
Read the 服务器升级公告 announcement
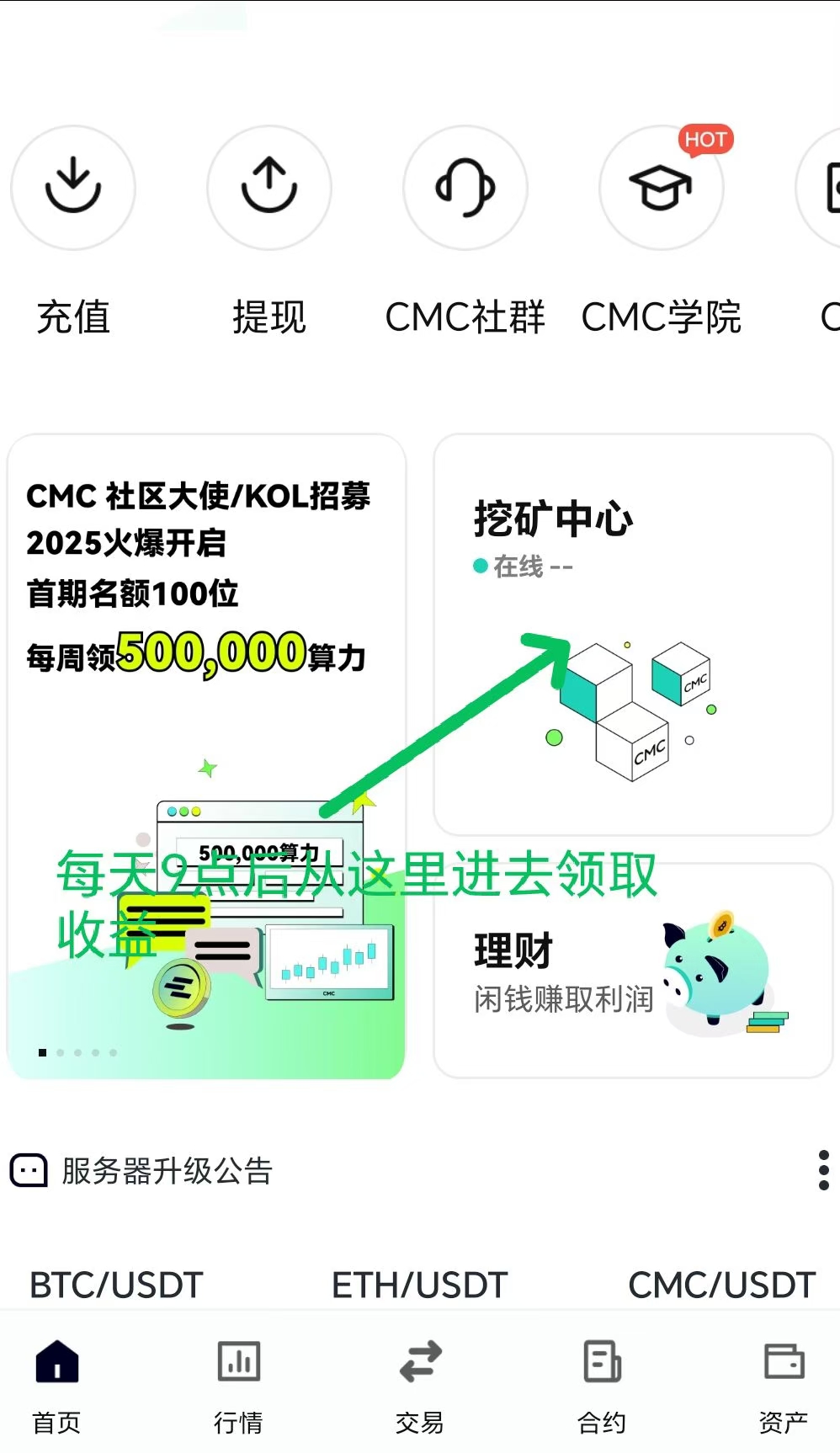167,1171
